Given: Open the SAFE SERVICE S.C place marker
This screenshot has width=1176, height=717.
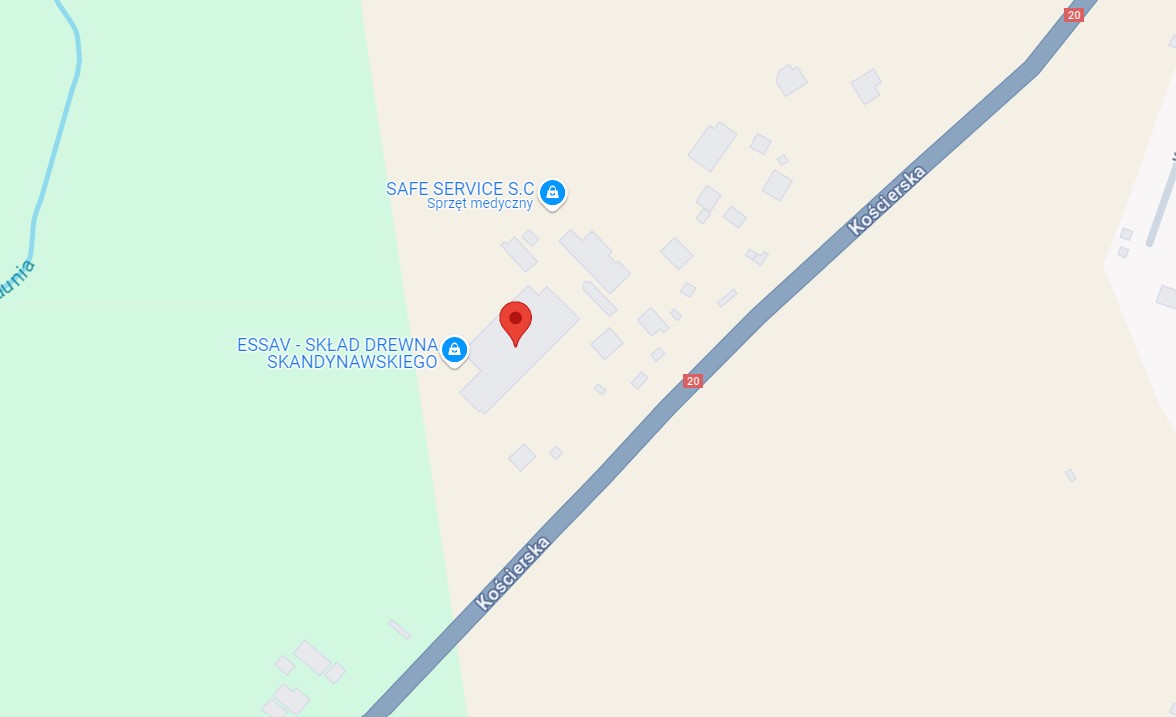Looking at the screenshot, I should pos(552,194).
